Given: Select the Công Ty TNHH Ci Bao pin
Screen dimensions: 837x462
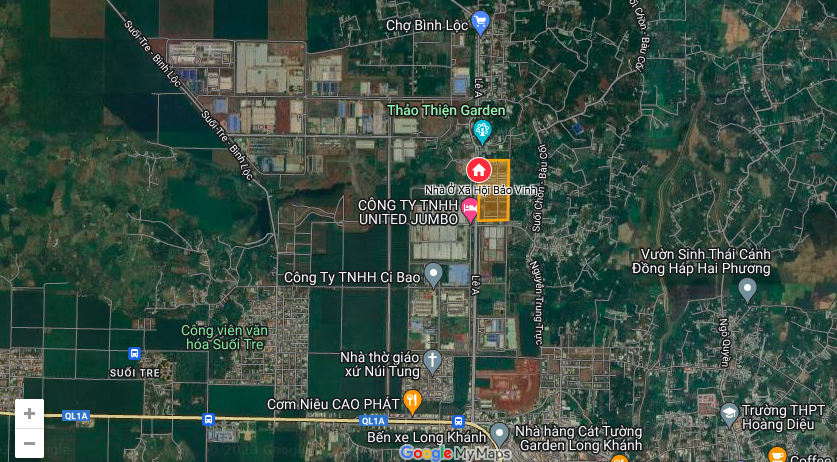Looking at the screenshot, I should [433, 273].
